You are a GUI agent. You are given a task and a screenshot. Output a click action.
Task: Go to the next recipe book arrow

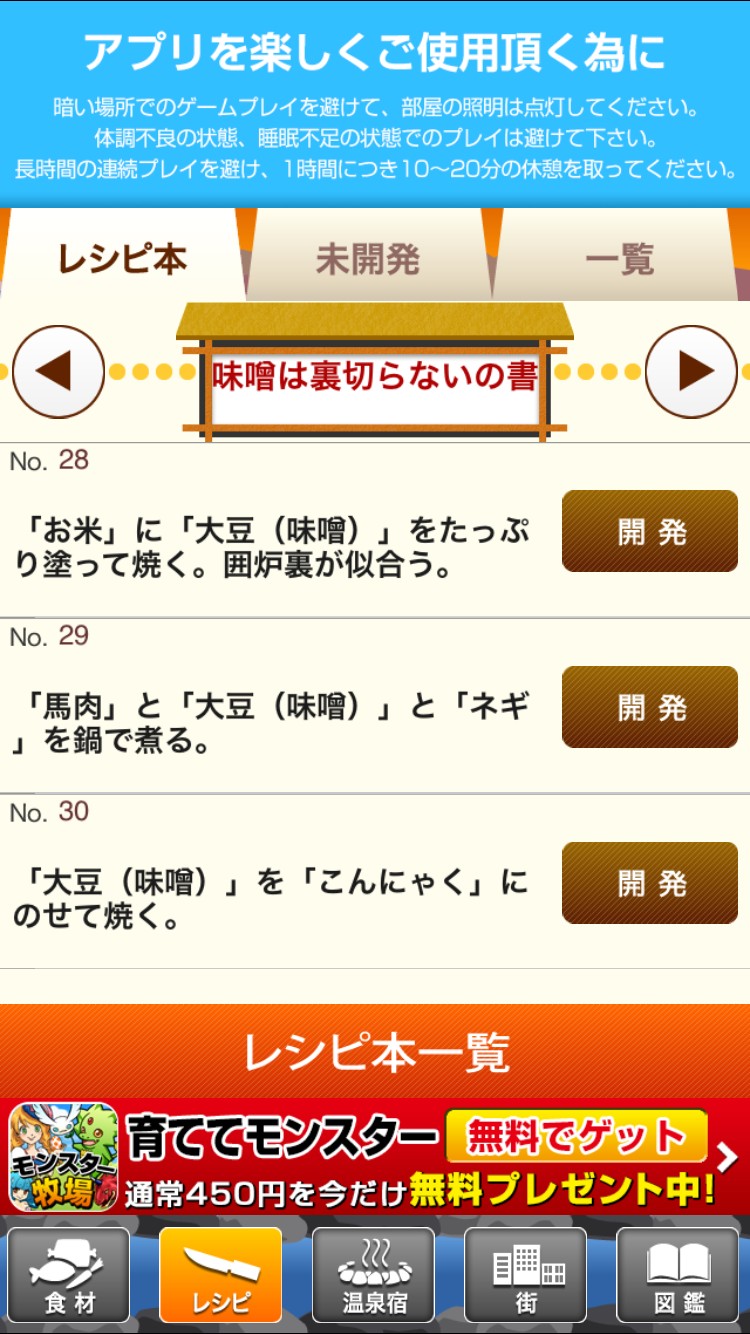(x=691, y=372)
